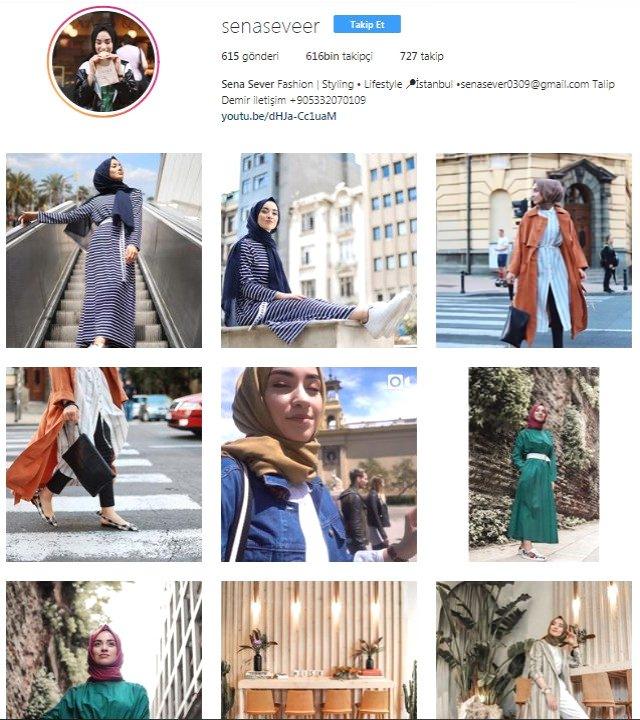Open senaseveer's profile picture story
This screenshot has width=640, height=720.
tap(103, 61)
